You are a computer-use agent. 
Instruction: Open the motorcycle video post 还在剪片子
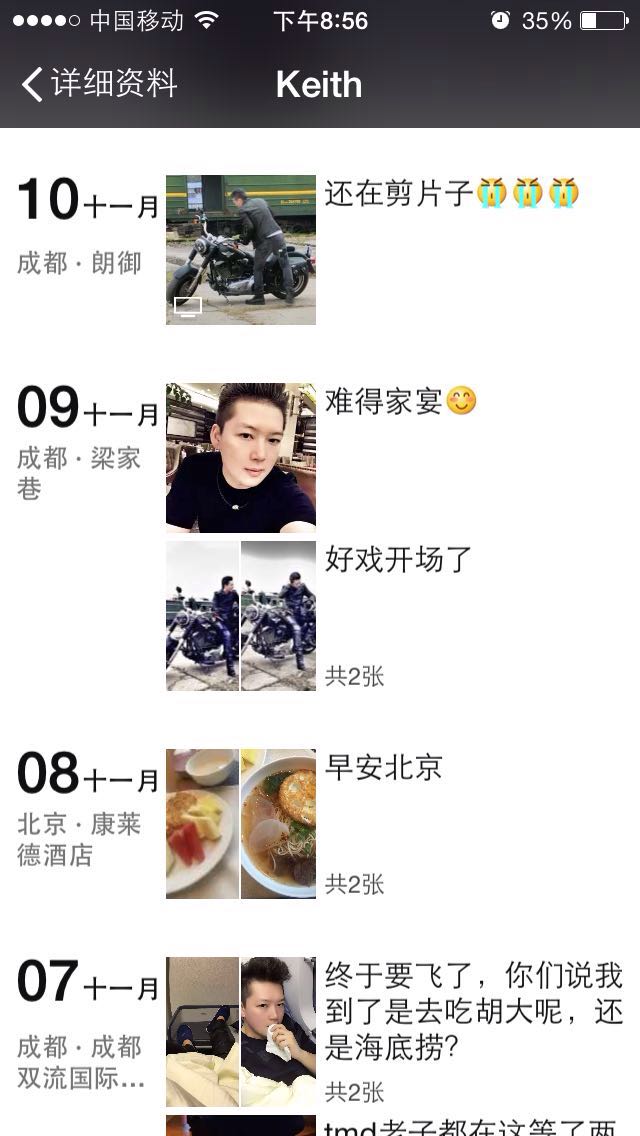pyautogui.click(x=240, y=250)
